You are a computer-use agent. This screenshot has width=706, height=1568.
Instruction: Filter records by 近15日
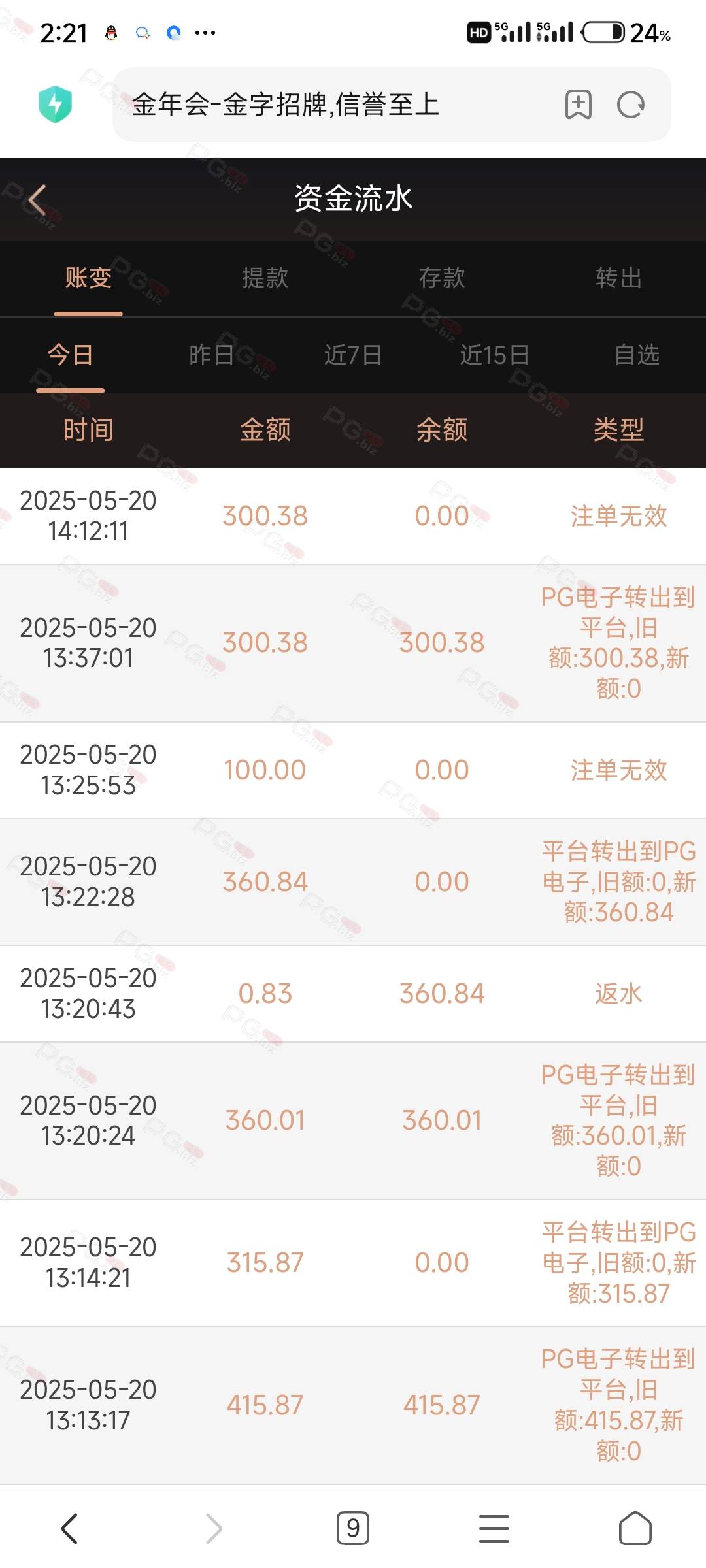495,355
